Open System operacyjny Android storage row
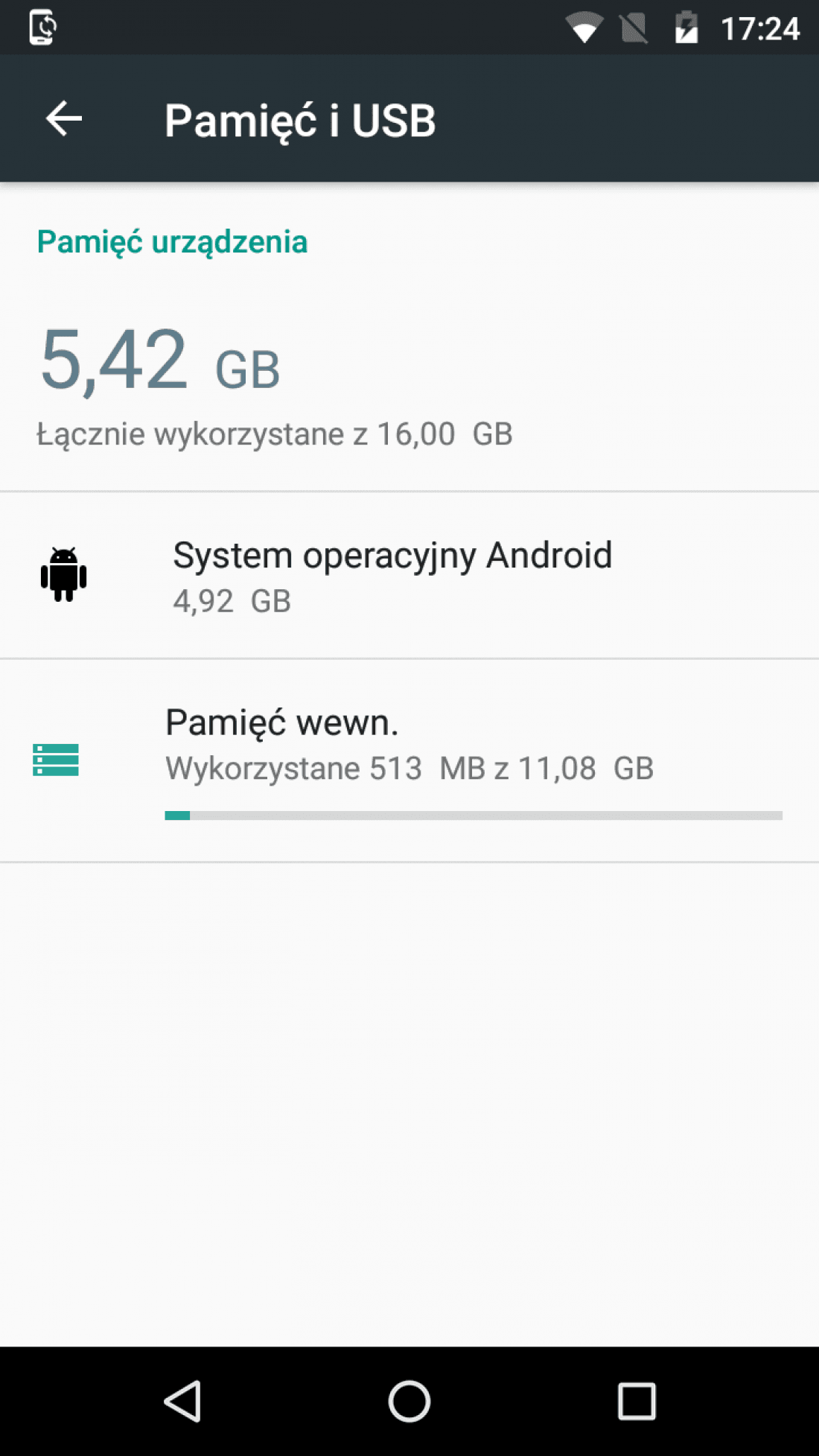819x1456 pixels. [409, 575]
